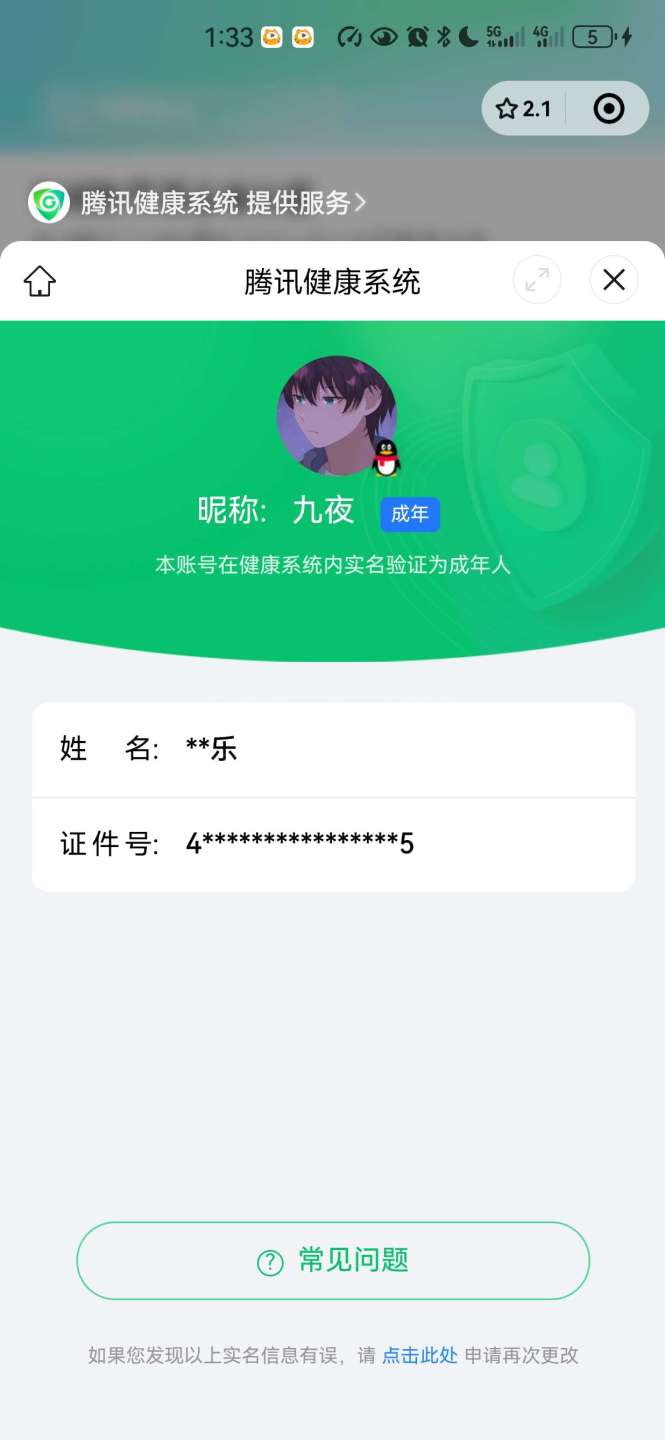
Task: Tap the 2.1 star rating pill
Action: (524, 109)
